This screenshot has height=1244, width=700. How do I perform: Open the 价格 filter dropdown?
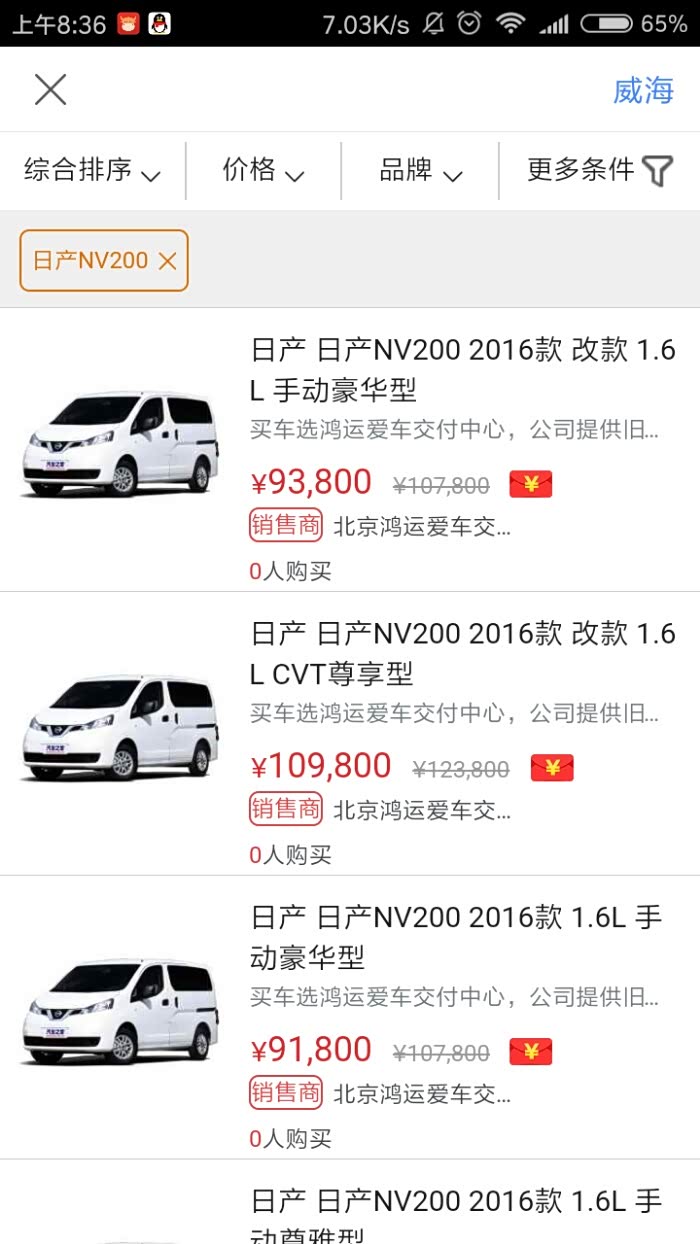pyautogui.click(x=263, y=171)
